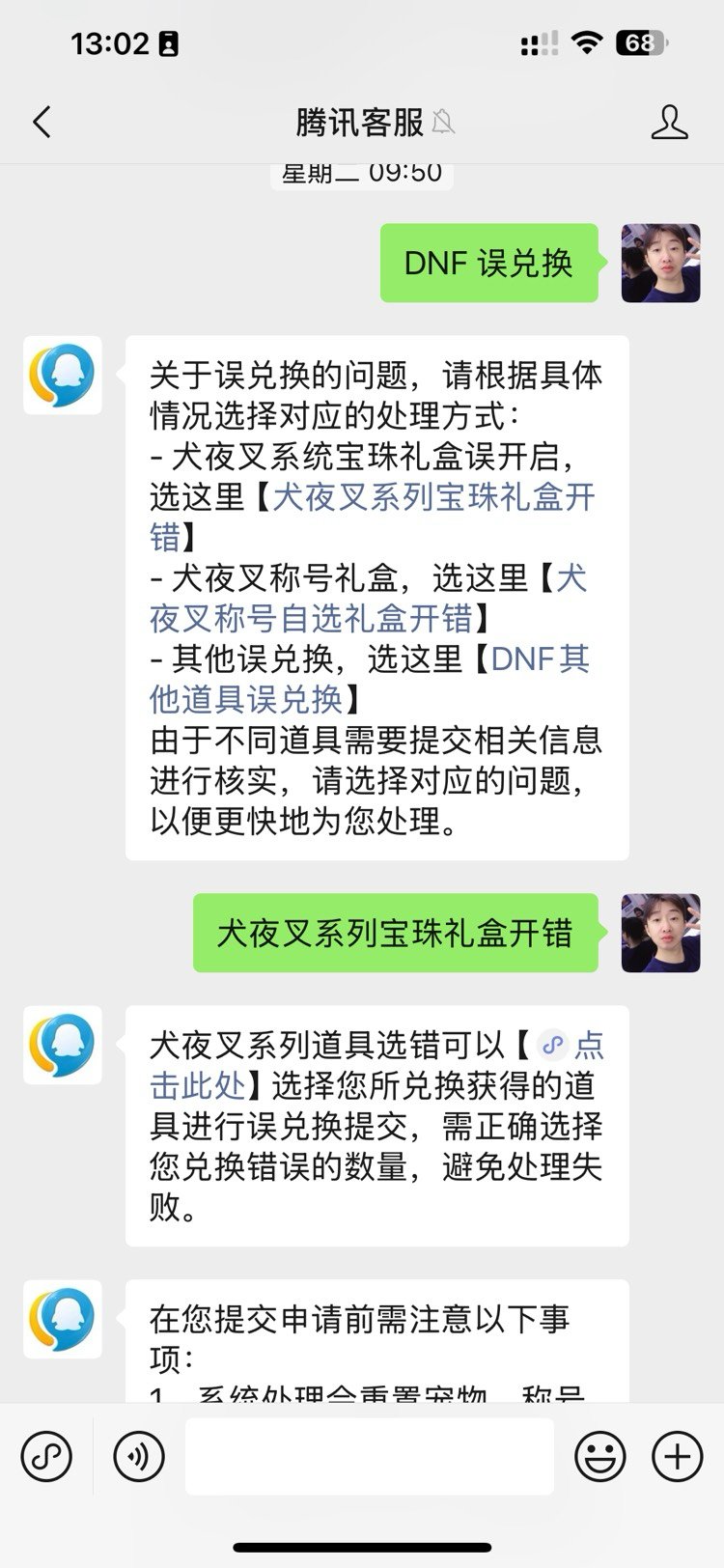This screenshot has height=1568, width=724.
Task: Tap the 点击此处 mini program link
Action: 376,1065
